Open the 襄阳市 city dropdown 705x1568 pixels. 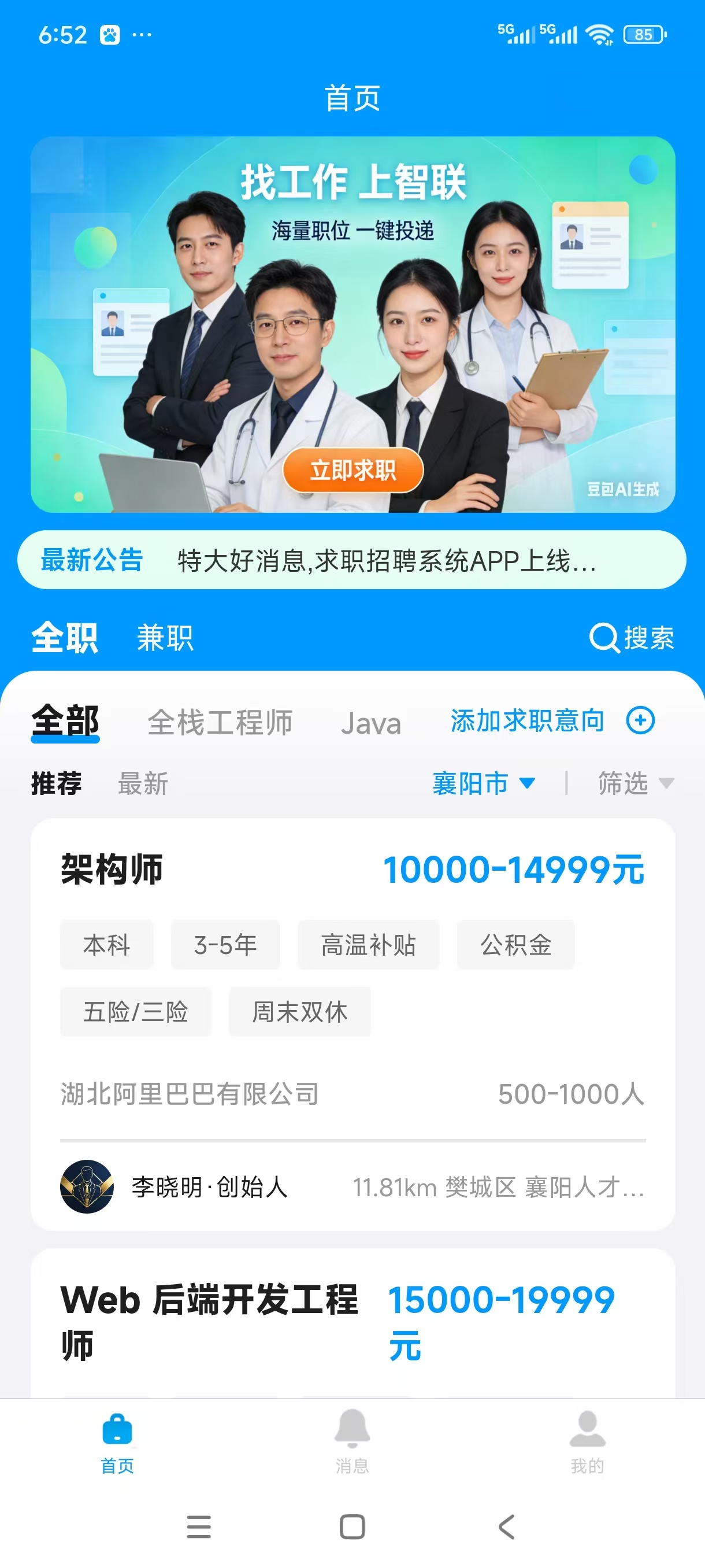click(483, 783)
